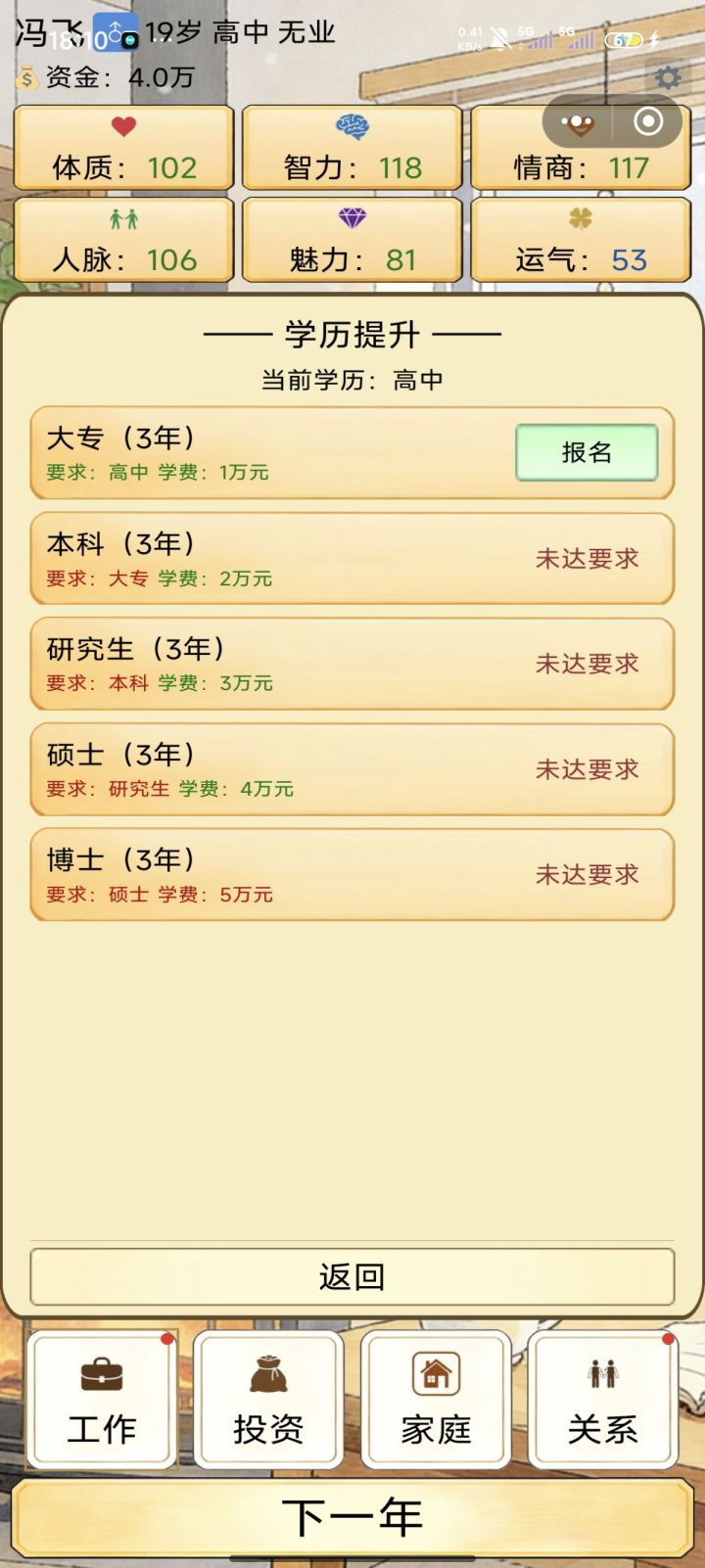Open the settings gear icon
This screenshot has height=1568, width=705.
(x=669, y=77)
